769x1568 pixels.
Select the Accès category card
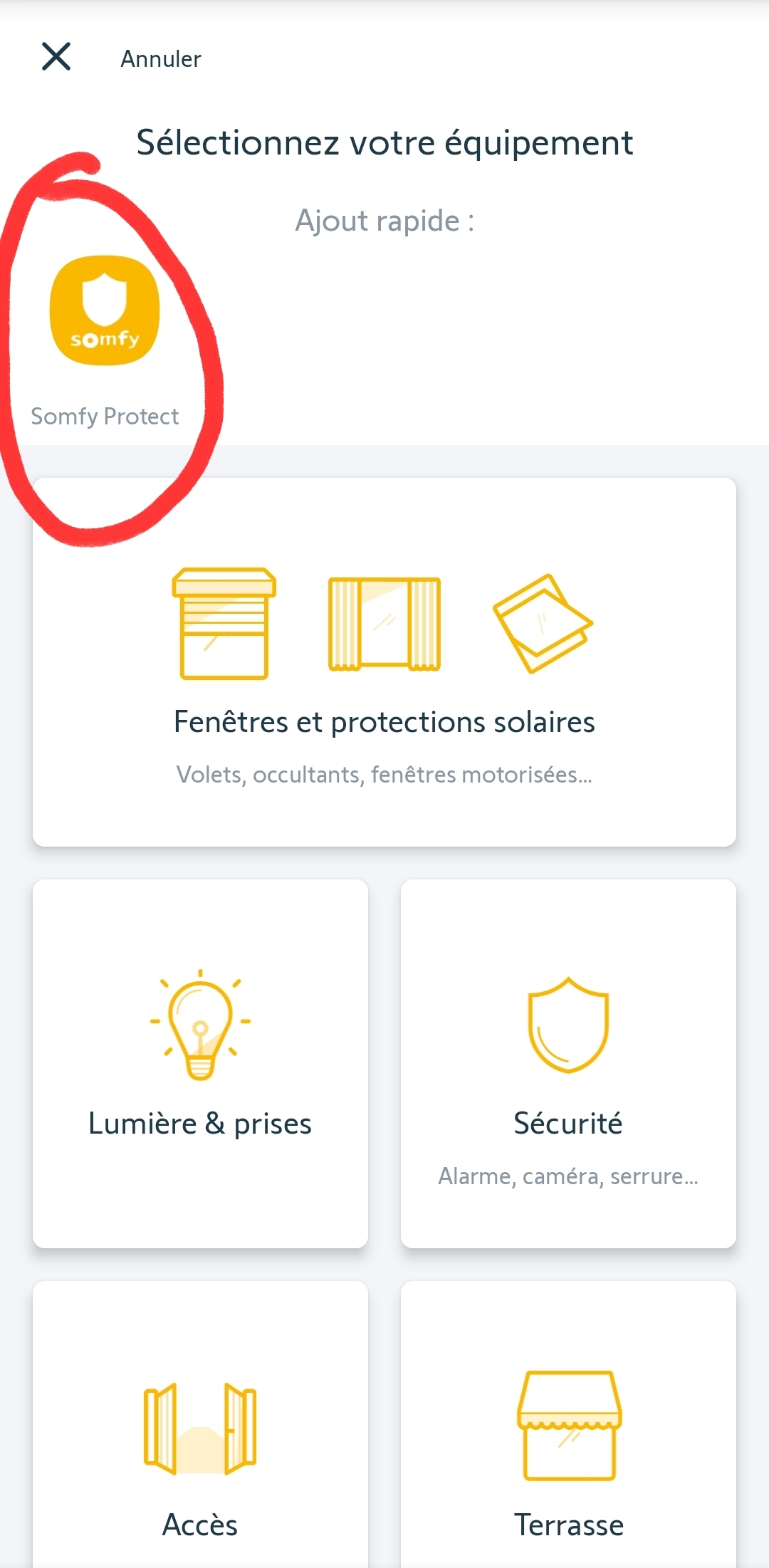tap(200, 1431)
